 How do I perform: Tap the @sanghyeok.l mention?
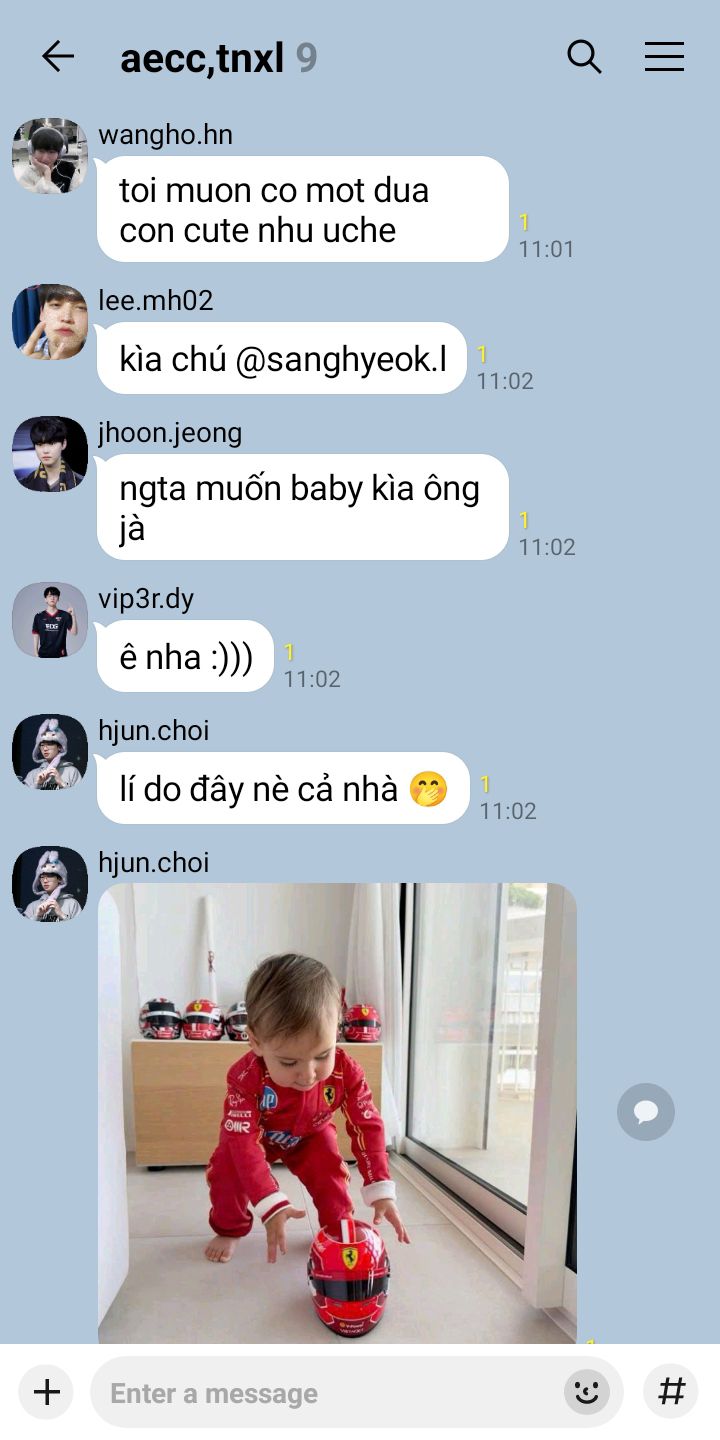click(x=341, y=359)
